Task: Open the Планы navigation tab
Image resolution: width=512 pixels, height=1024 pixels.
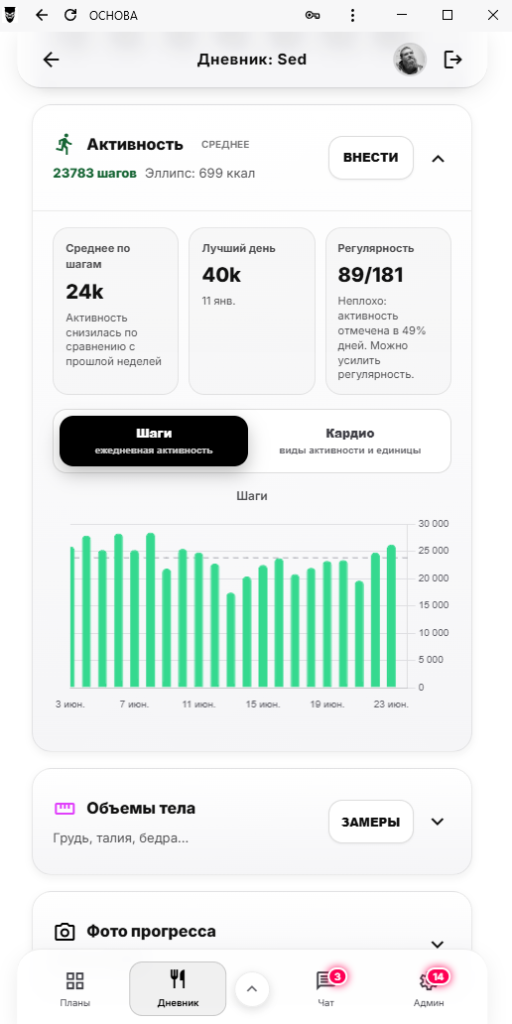Action: click(75, 989)
